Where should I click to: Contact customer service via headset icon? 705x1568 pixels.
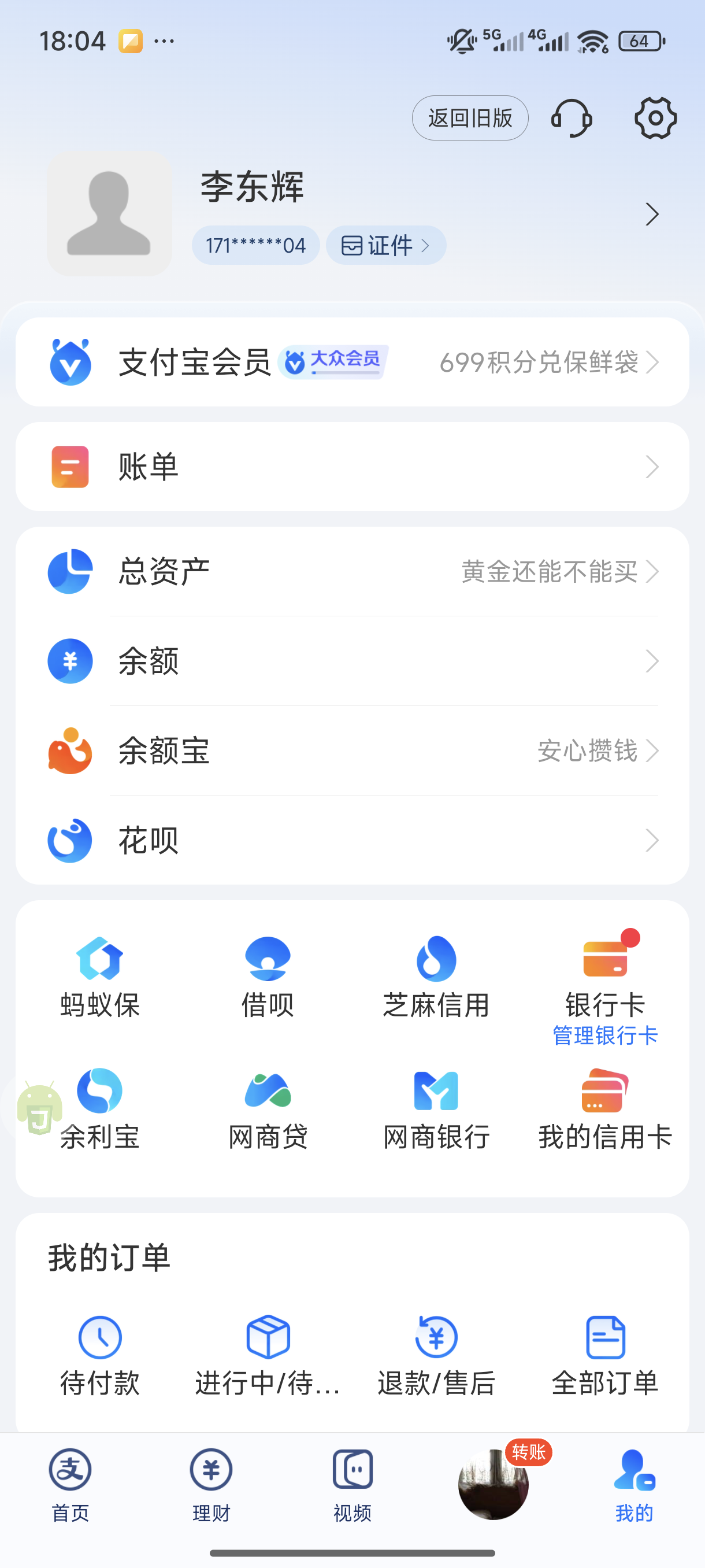(571, 118)
